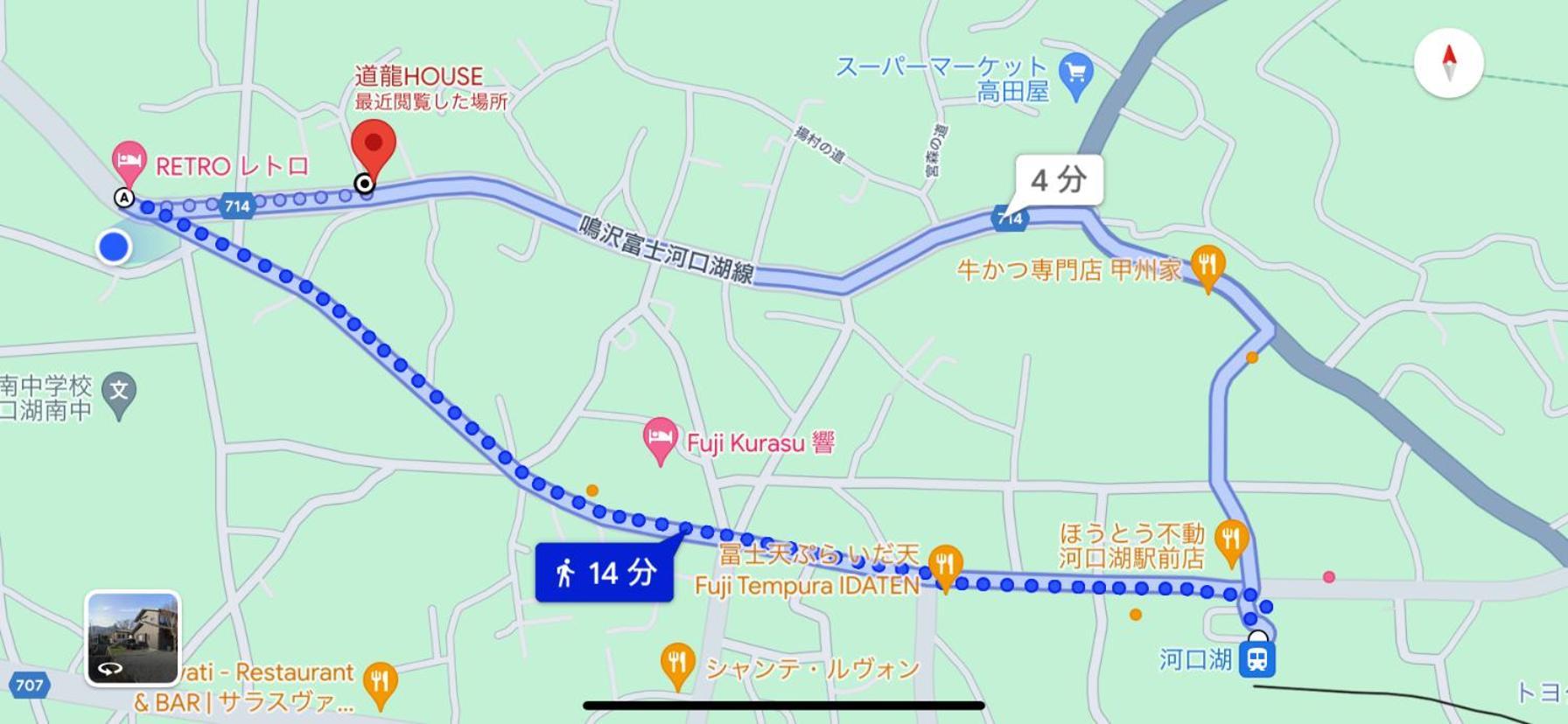Select the 14 分 walking route label
The image size is (1568, 724).
coord(605,573)
